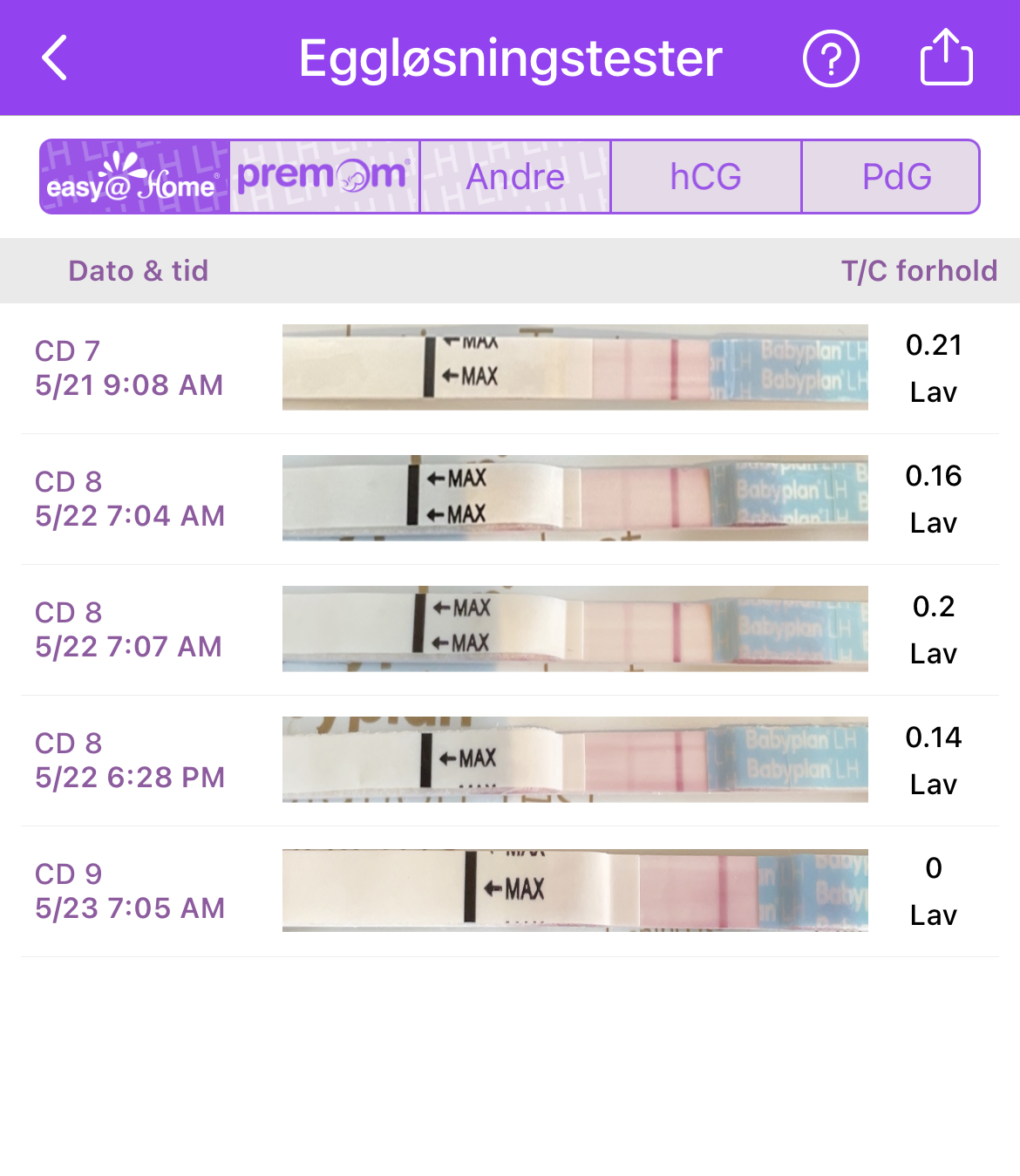
Task: Switch to the Premom tab
Action: tap(324, 177)
